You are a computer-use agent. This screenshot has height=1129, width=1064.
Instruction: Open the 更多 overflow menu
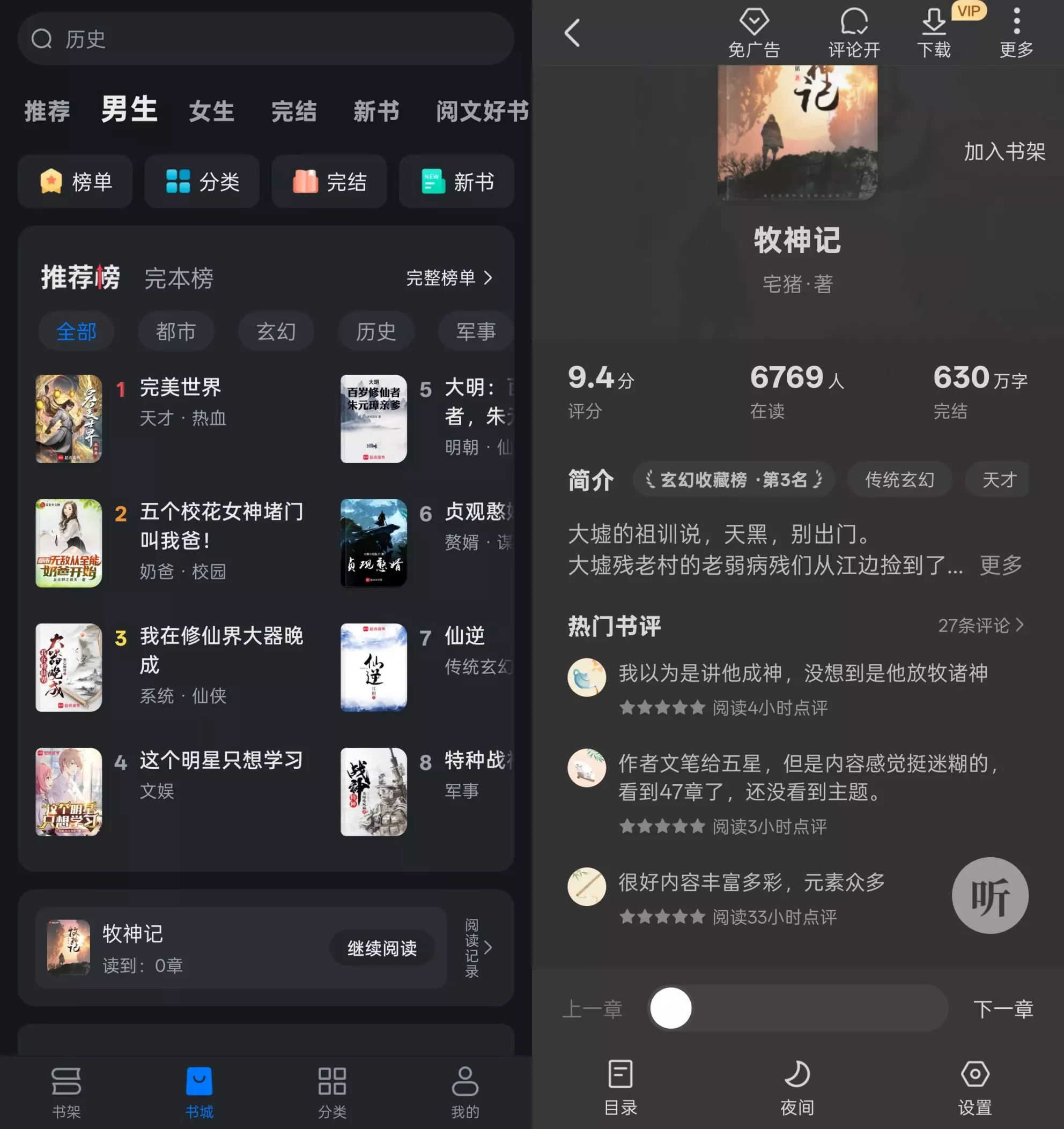click(x=1016, y=33)
